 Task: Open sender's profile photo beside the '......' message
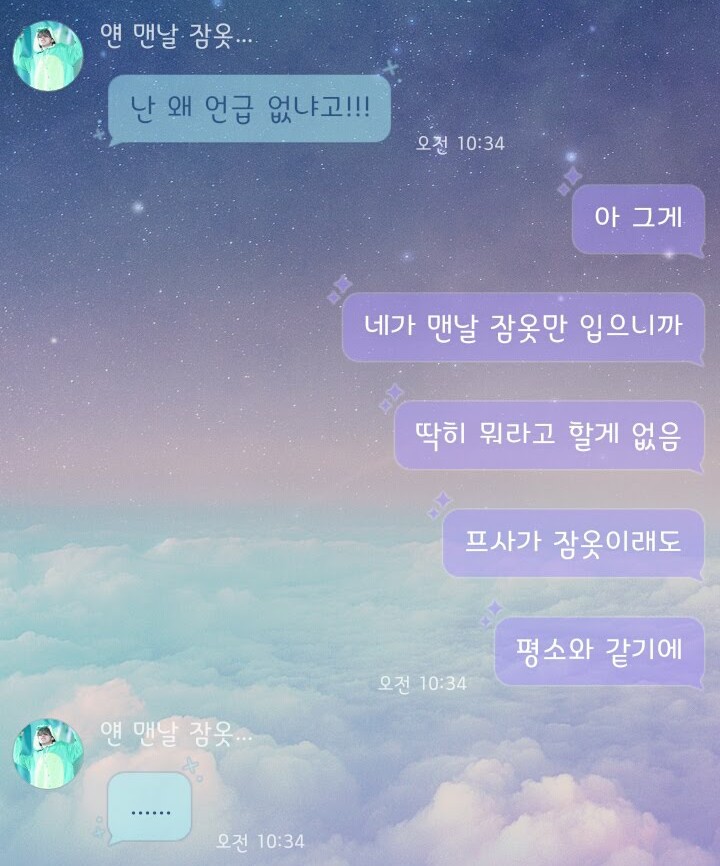[x=47, y=753]
